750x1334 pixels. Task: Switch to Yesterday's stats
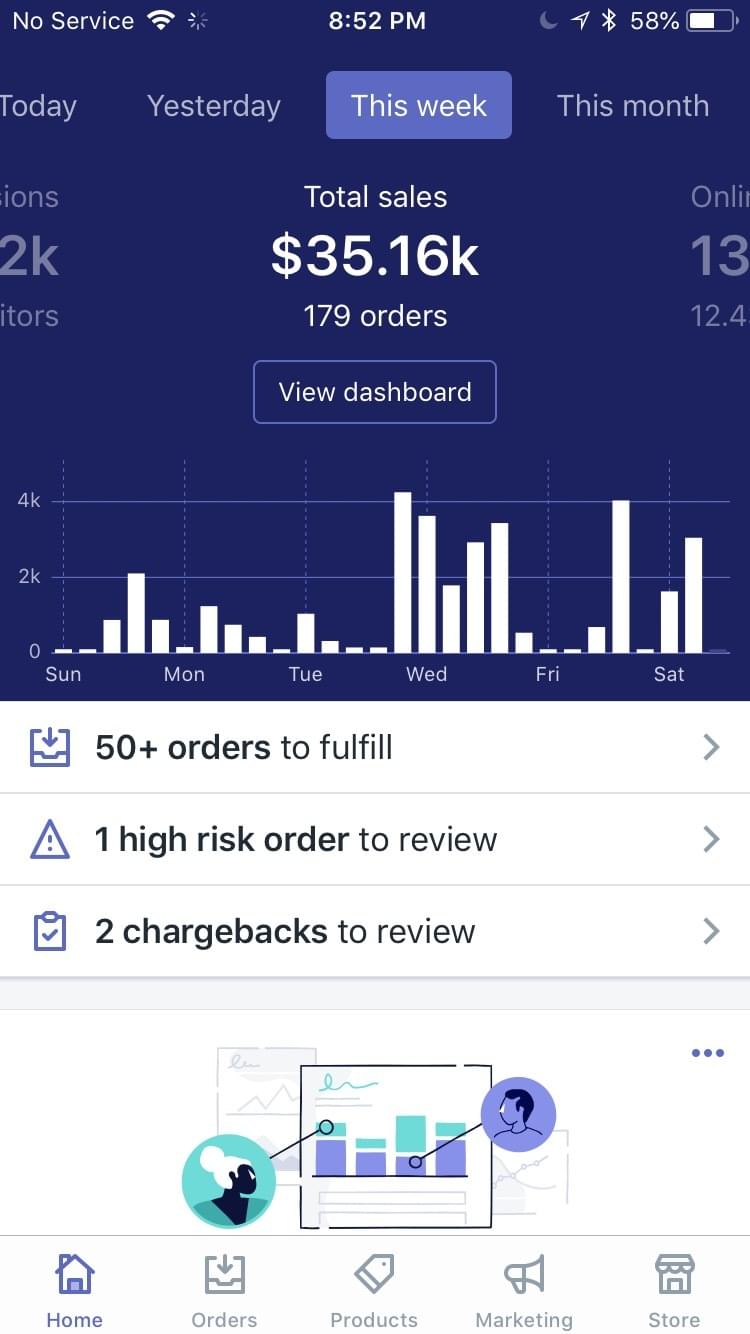(x=213, y=106)
